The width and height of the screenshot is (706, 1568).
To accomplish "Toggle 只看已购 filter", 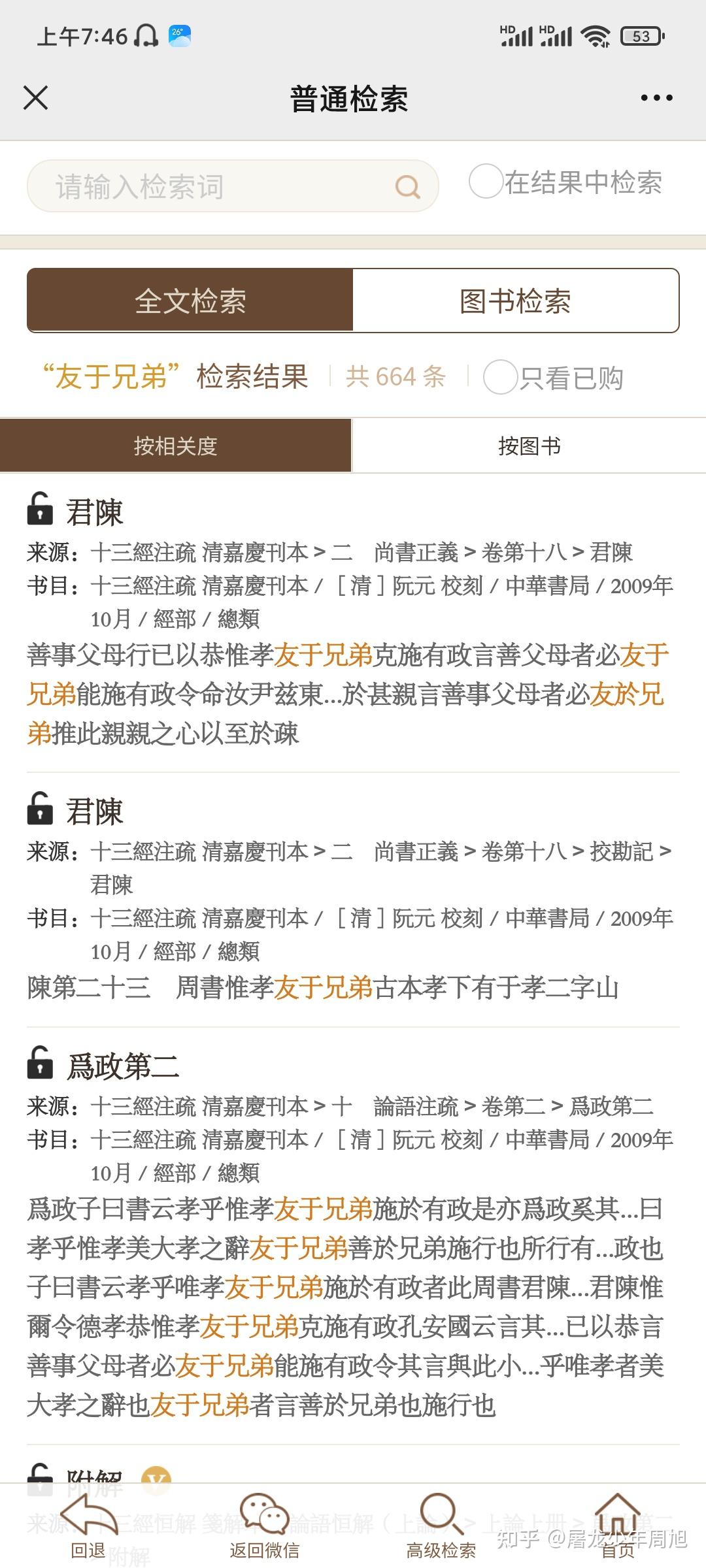I will 500,378.
